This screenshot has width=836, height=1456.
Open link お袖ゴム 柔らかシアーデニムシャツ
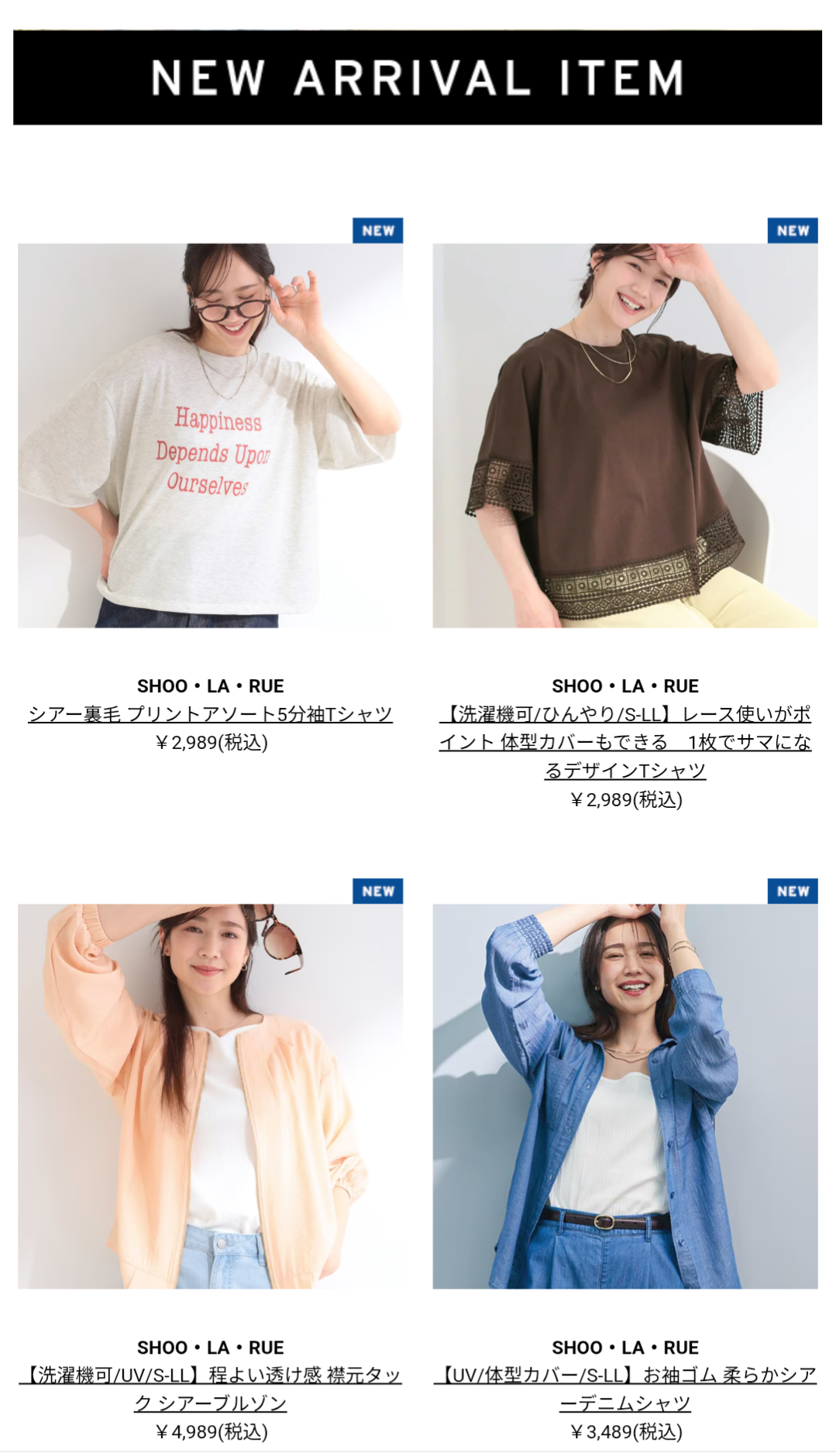(x=624, y=1389)
